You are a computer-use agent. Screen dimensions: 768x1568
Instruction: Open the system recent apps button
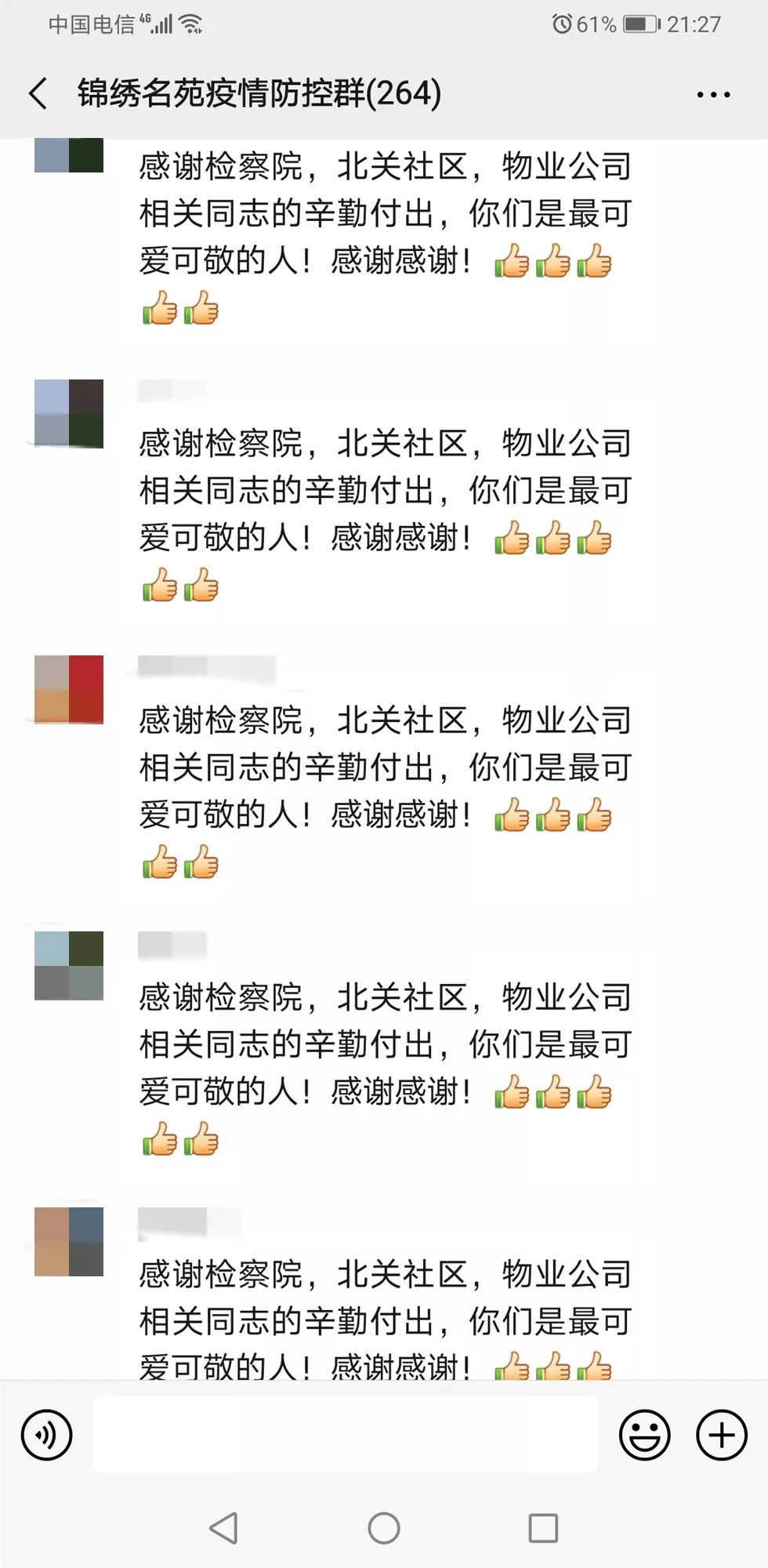(x=543, y=1528)
